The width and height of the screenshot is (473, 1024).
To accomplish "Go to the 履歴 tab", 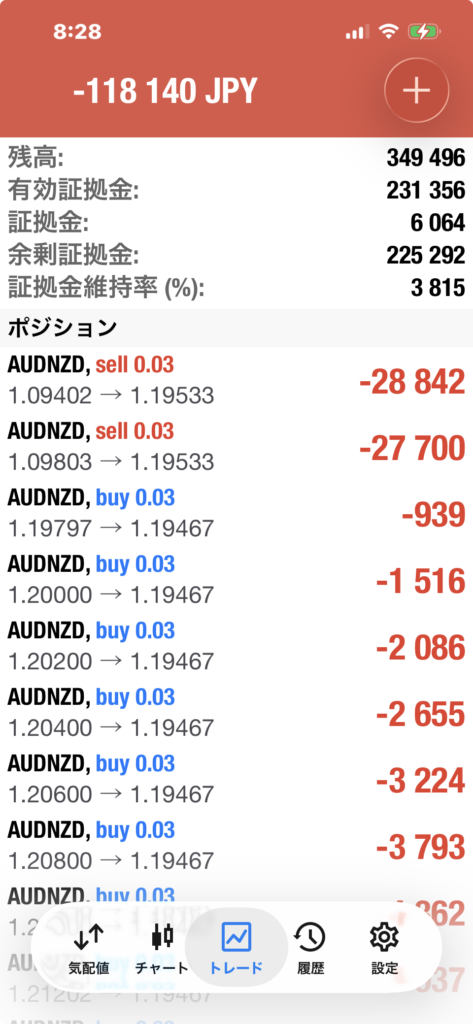I will 310,950.
